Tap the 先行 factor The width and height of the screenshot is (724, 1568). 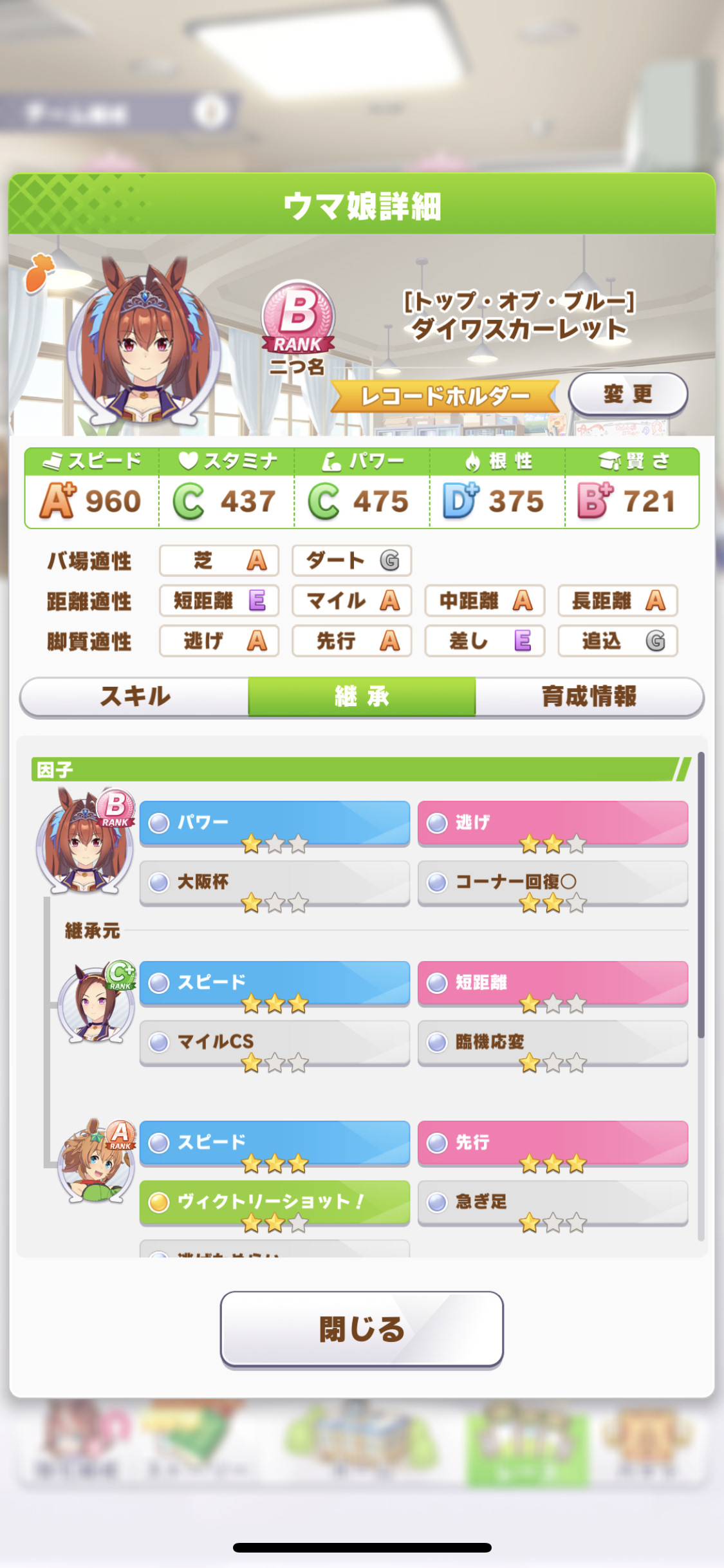click(x=553, y=1143)
